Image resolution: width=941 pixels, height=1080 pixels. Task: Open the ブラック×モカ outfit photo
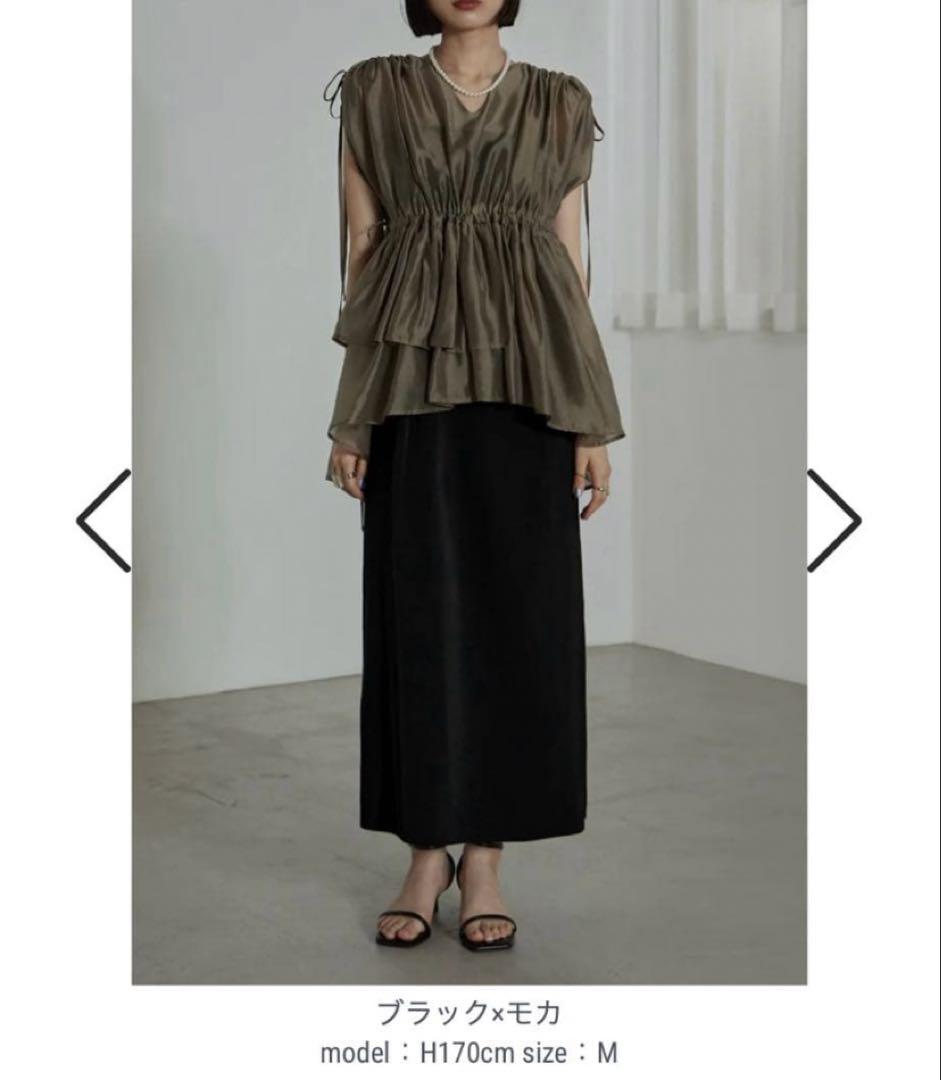(x=469, y=490)
